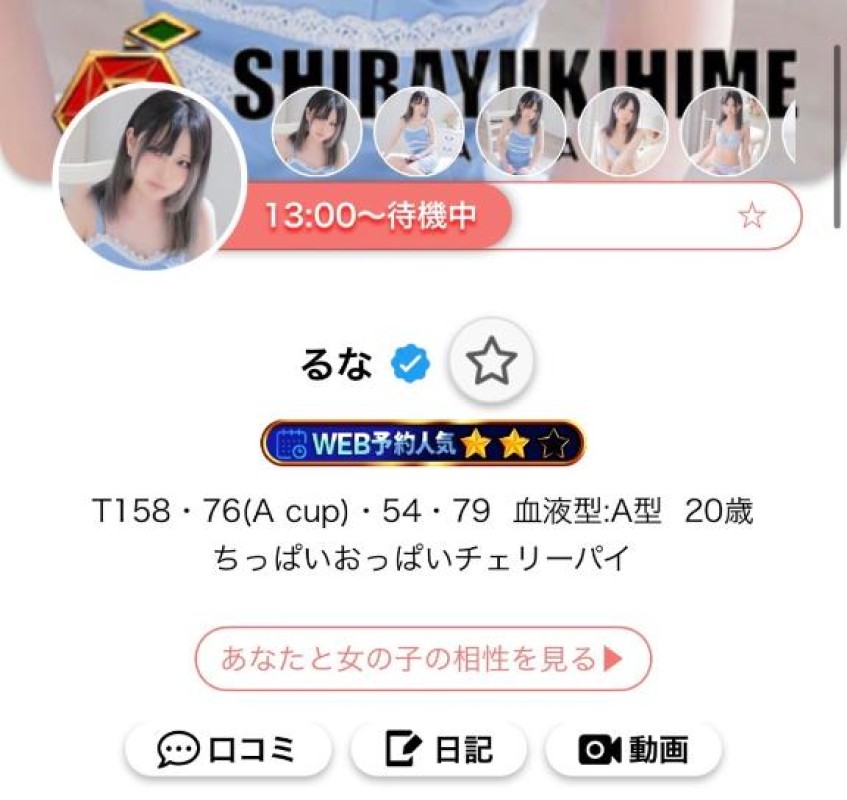Select the fifth small photo thumbnail
The height and width of the screenshot is (800, 847).
click(x=725, y=132)
